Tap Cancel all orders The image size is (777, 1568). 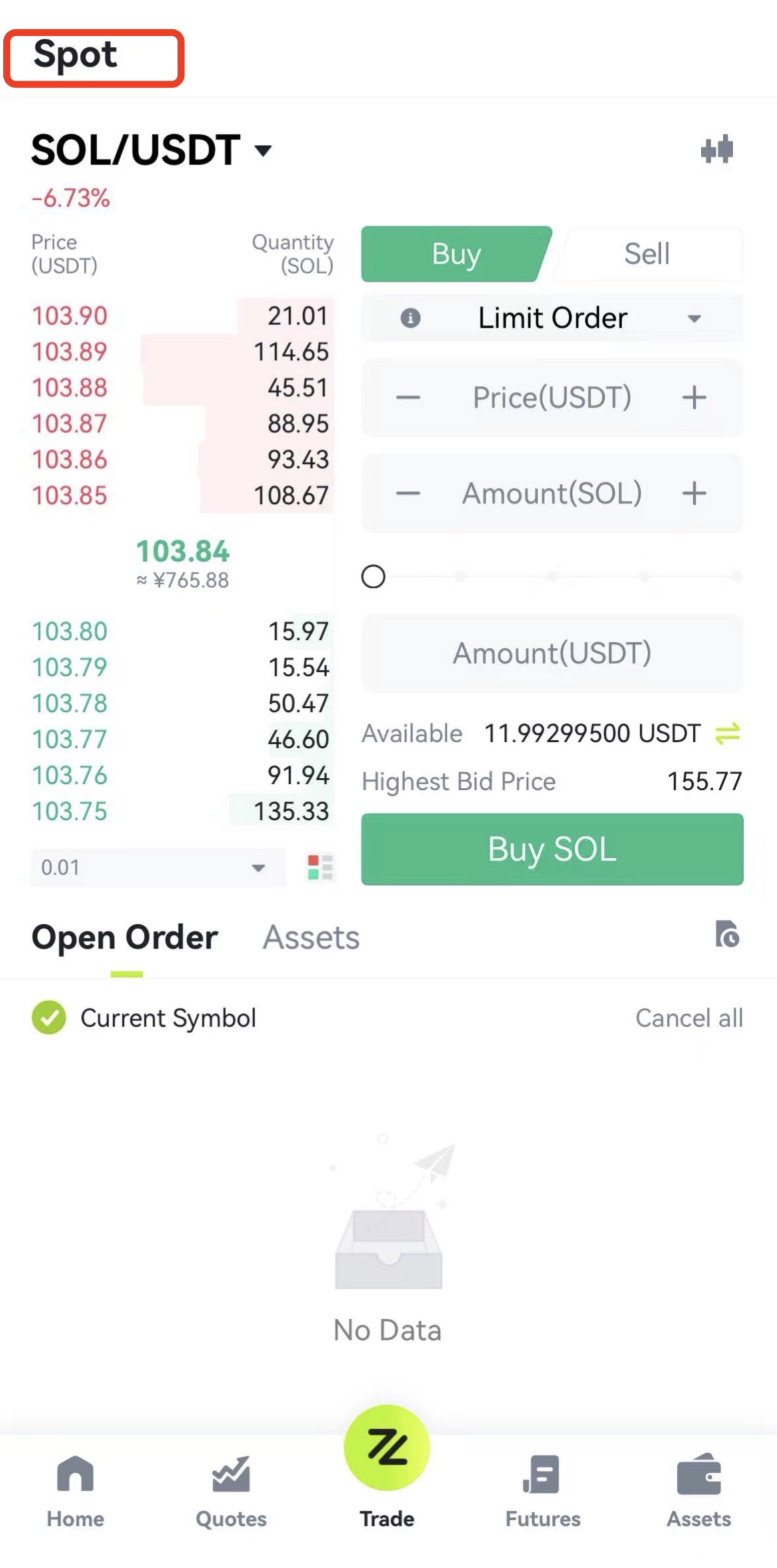689,1018
